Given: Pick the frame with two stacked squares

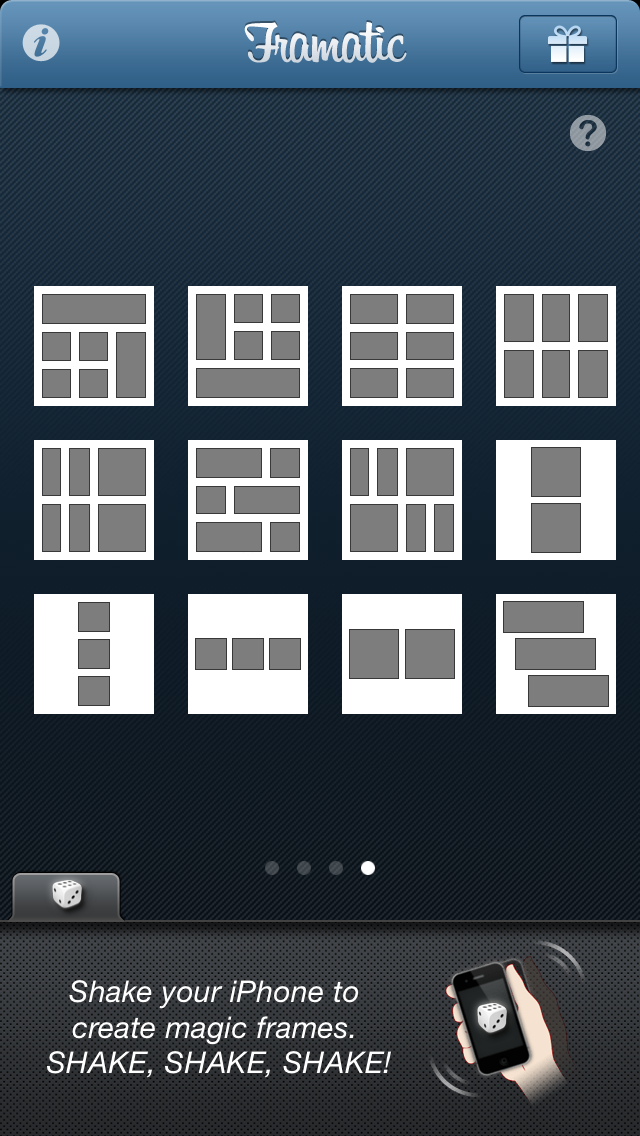Looking at the screenshot, I should 556,500.
